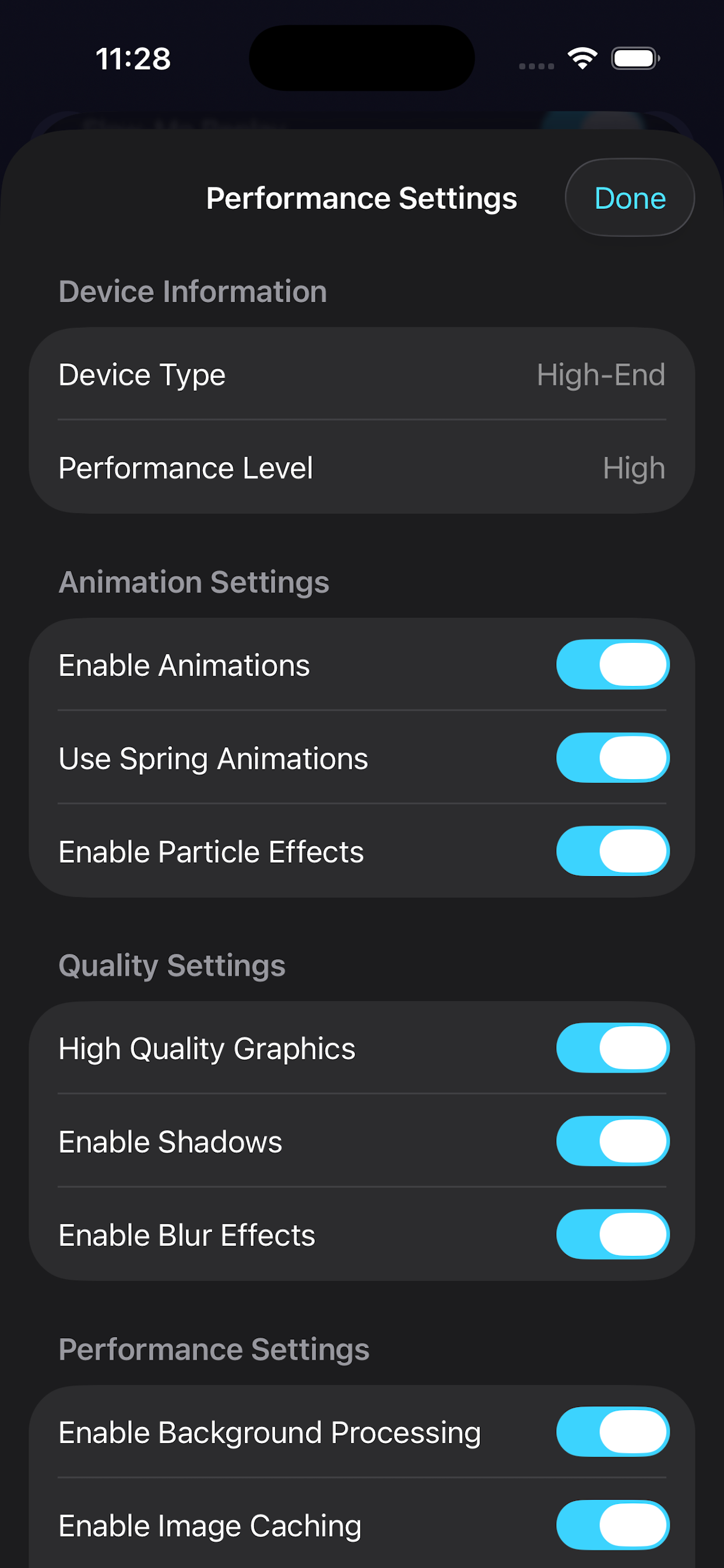Tap Done to close Performance Settings
Viewport: 724px width, 1568px height.
(x=630, y=198)
